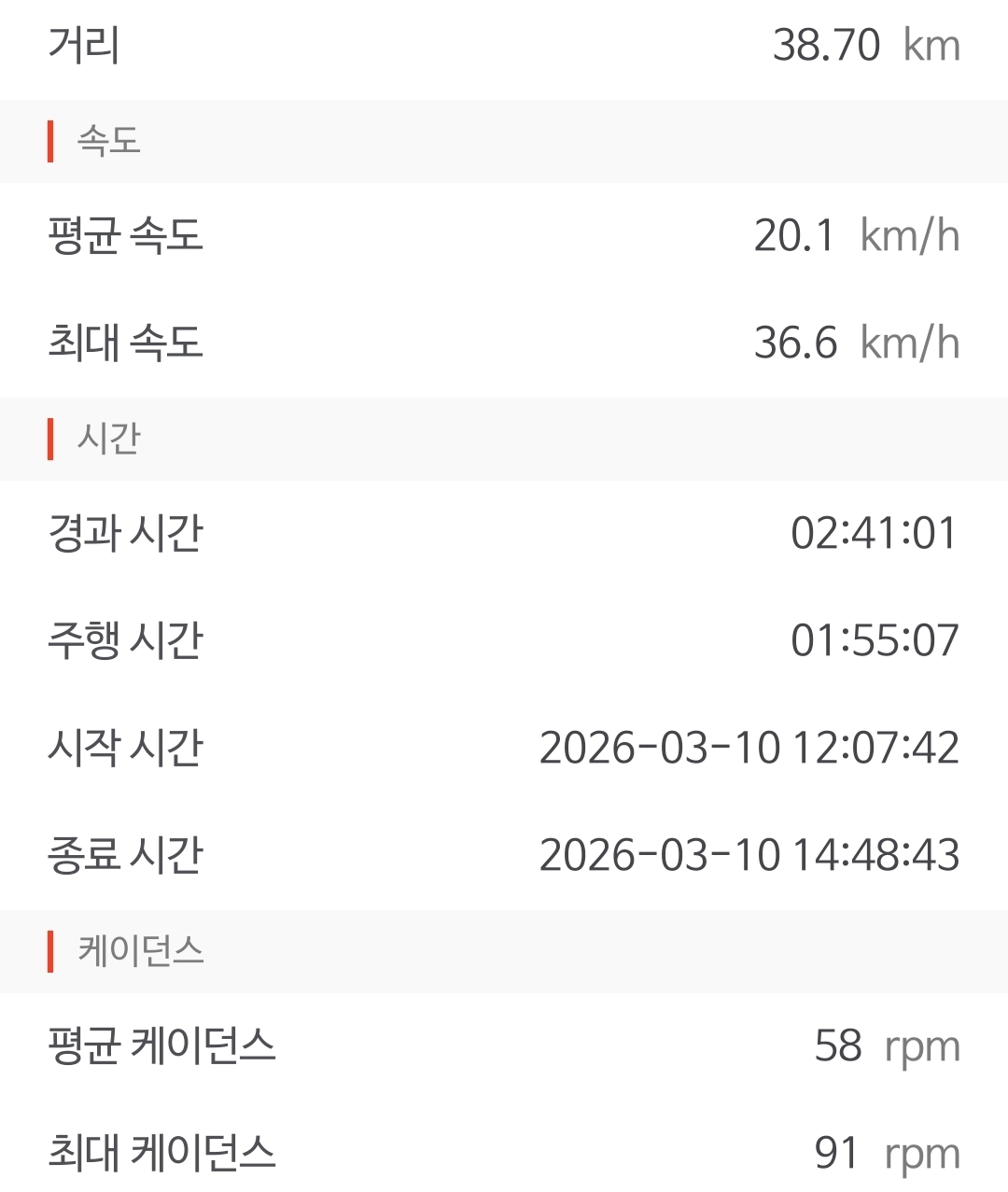Click the 평균 속도 label
The image size is (1008, 1192).
tap(122, 236)
